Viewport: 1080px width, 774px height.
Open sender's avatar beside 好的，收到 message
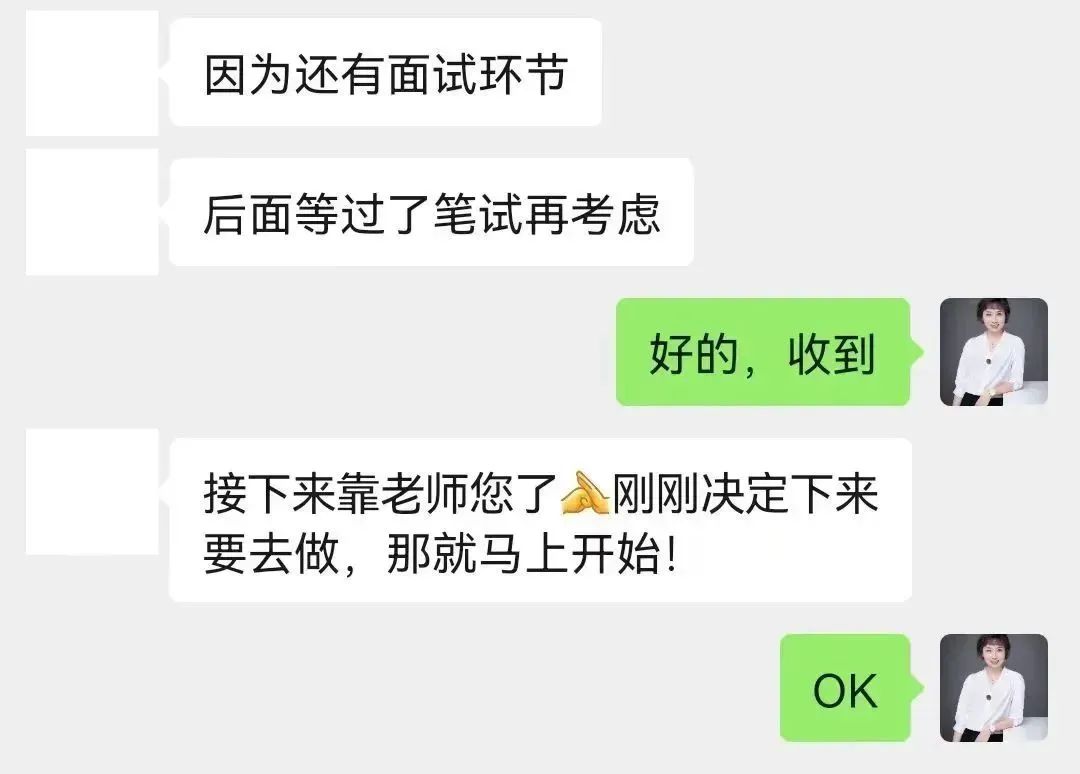(993, 351)
